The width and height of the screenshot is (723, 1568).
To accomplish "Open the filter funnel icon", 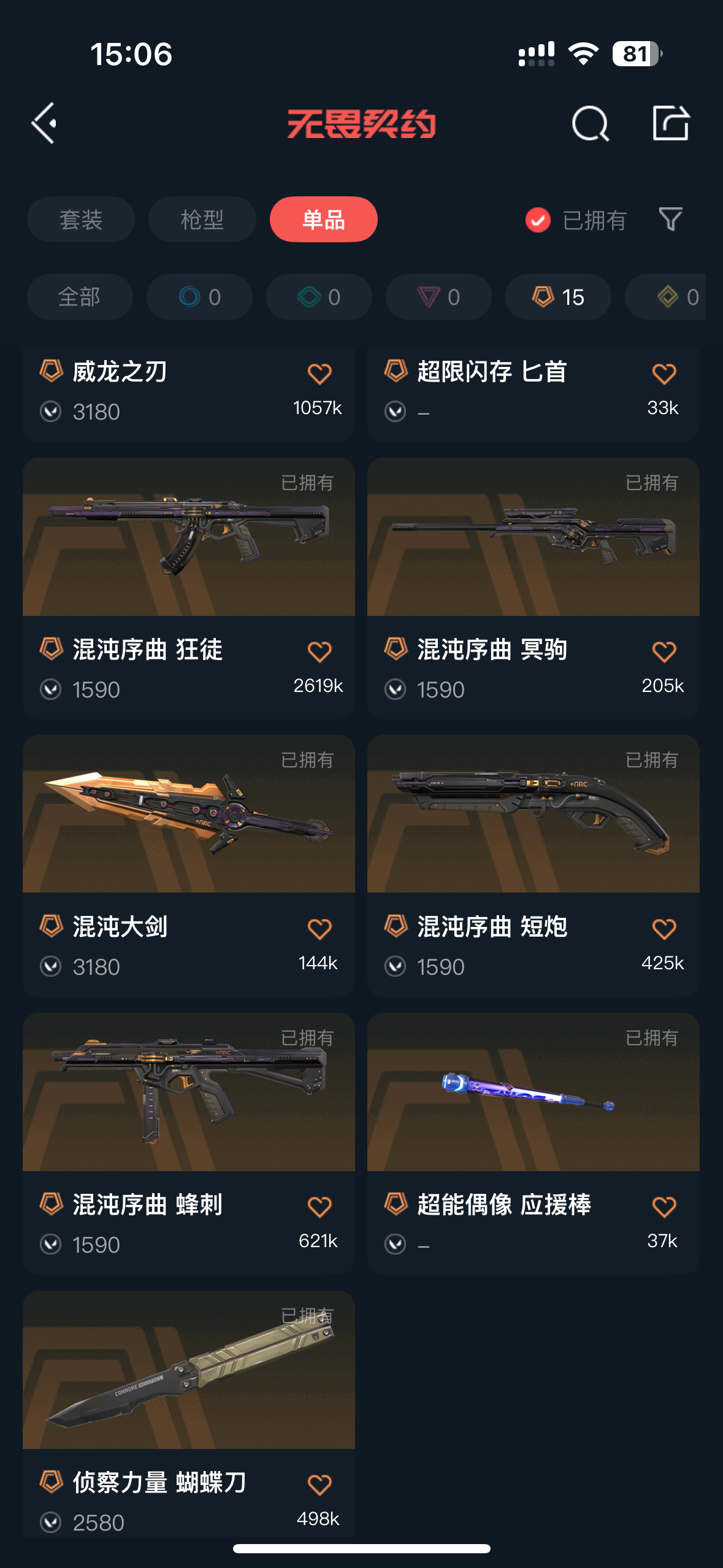I will coord(670,220).
